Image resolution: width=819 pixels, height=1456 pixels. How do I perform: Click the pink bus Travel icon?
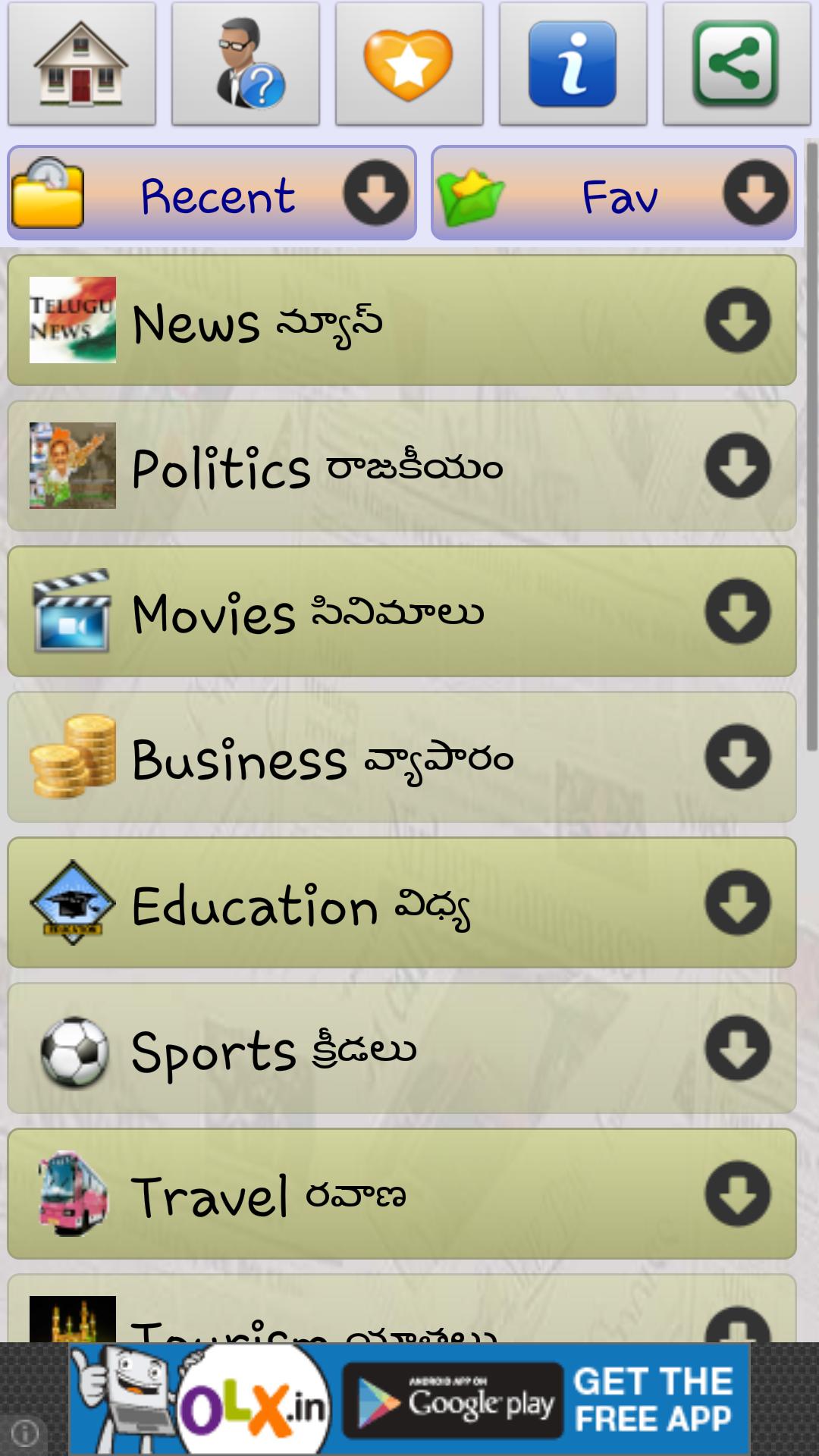72,1194
